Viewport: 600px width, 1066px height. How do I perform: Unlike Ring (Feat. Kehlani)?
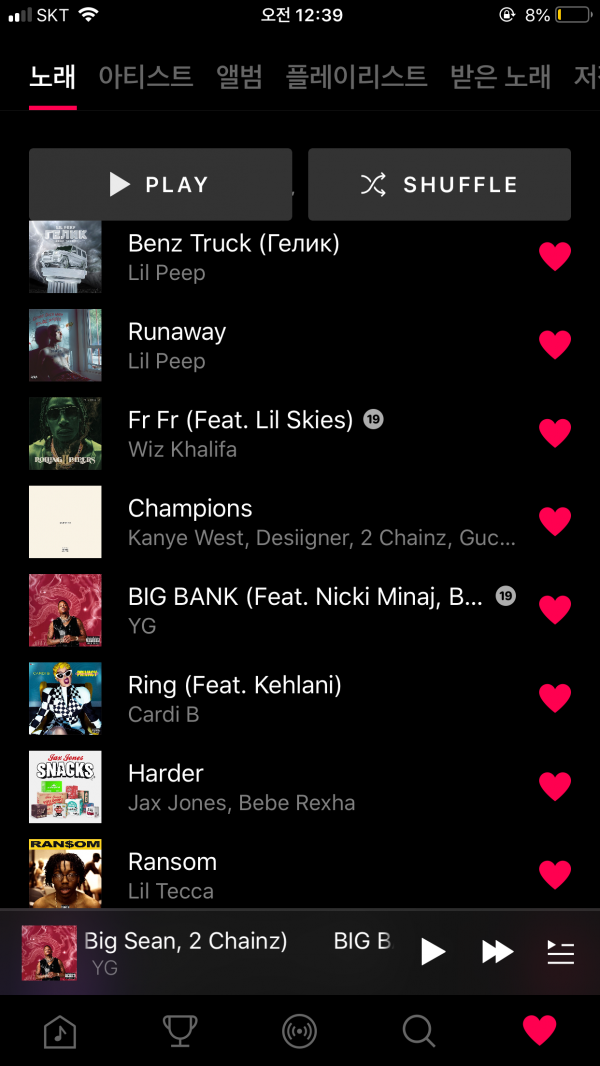(x=555, y=697)
